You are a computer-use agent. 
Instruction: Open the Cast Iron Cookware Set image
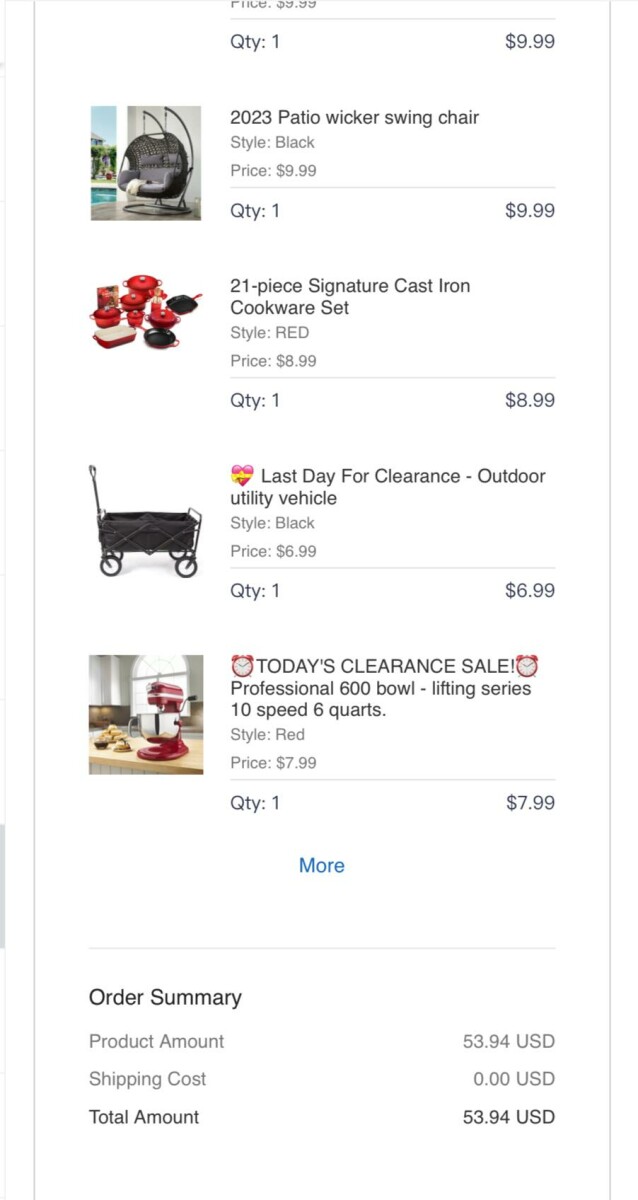[146, 312]
